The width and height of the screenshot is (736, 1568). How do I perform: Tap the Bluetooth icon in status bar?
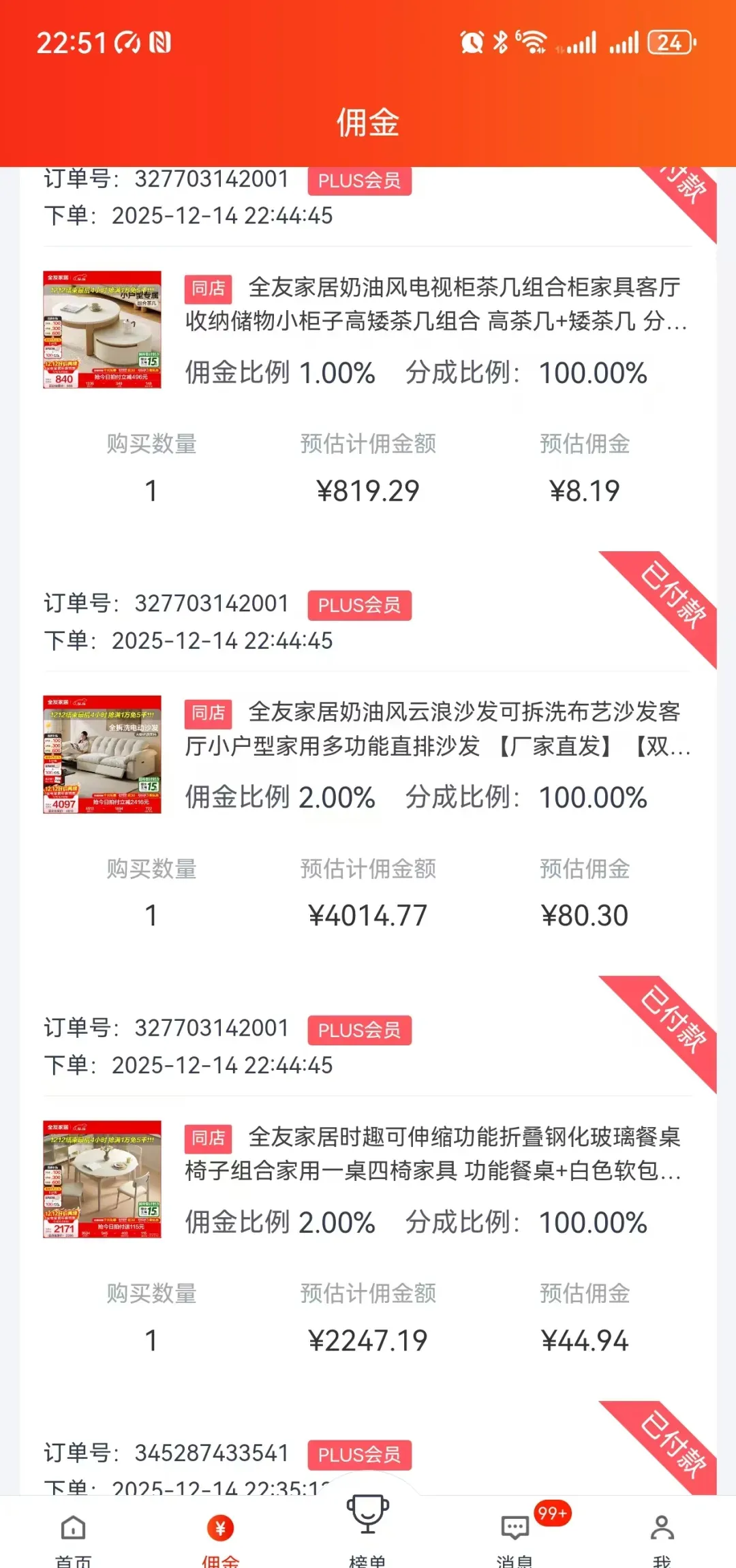click(x=499, y=42)
